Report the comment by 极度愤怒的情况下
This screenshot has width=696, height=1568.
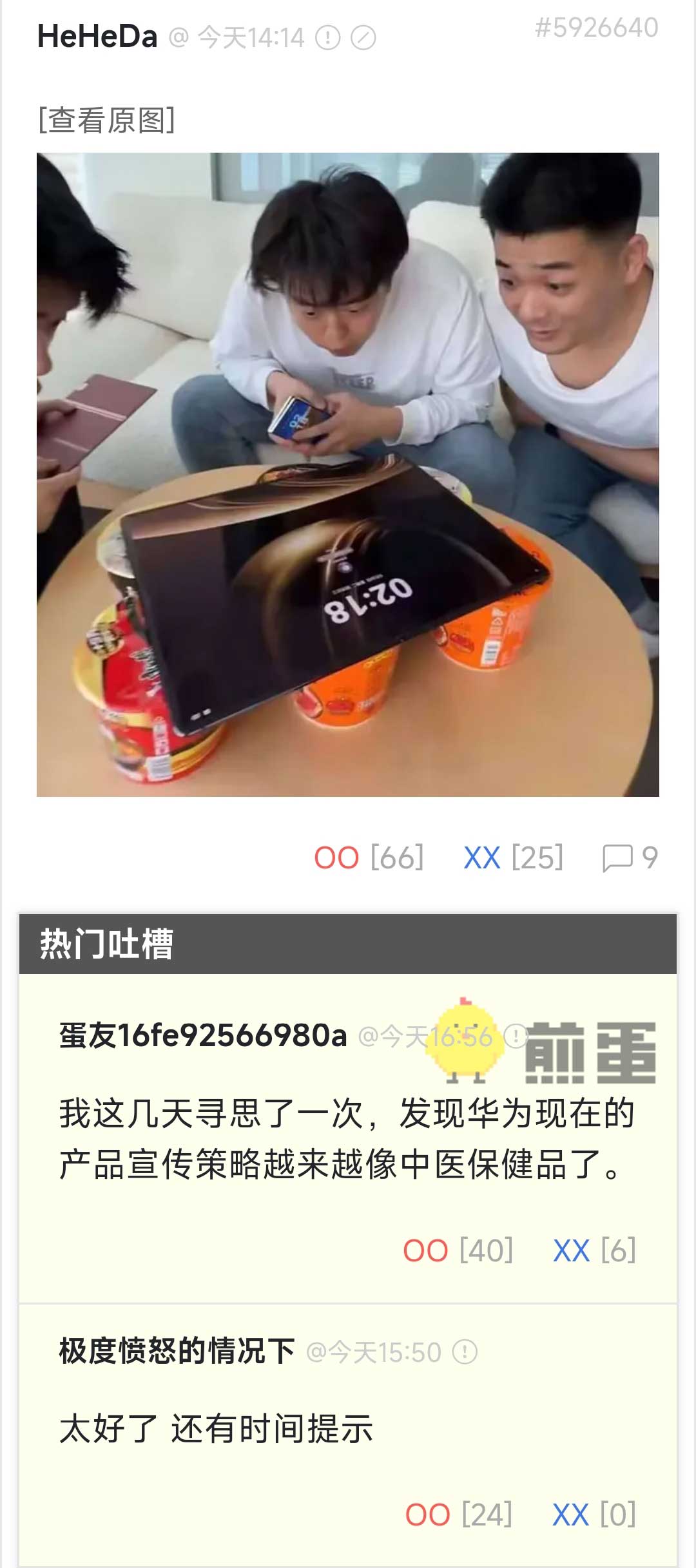point(465,1352)
